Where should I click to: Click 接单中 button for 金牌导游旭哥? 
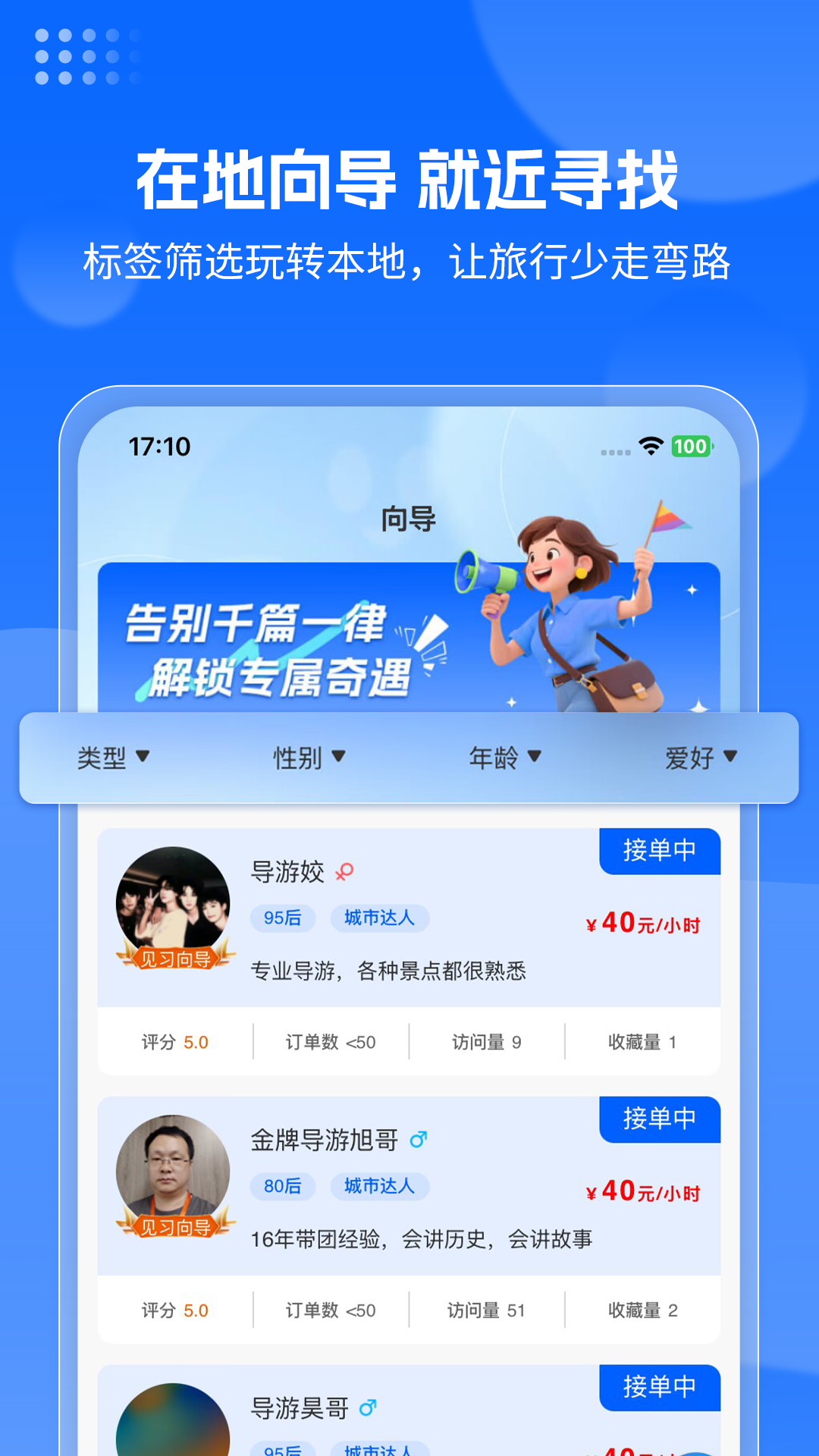(x=659, y=1119)
